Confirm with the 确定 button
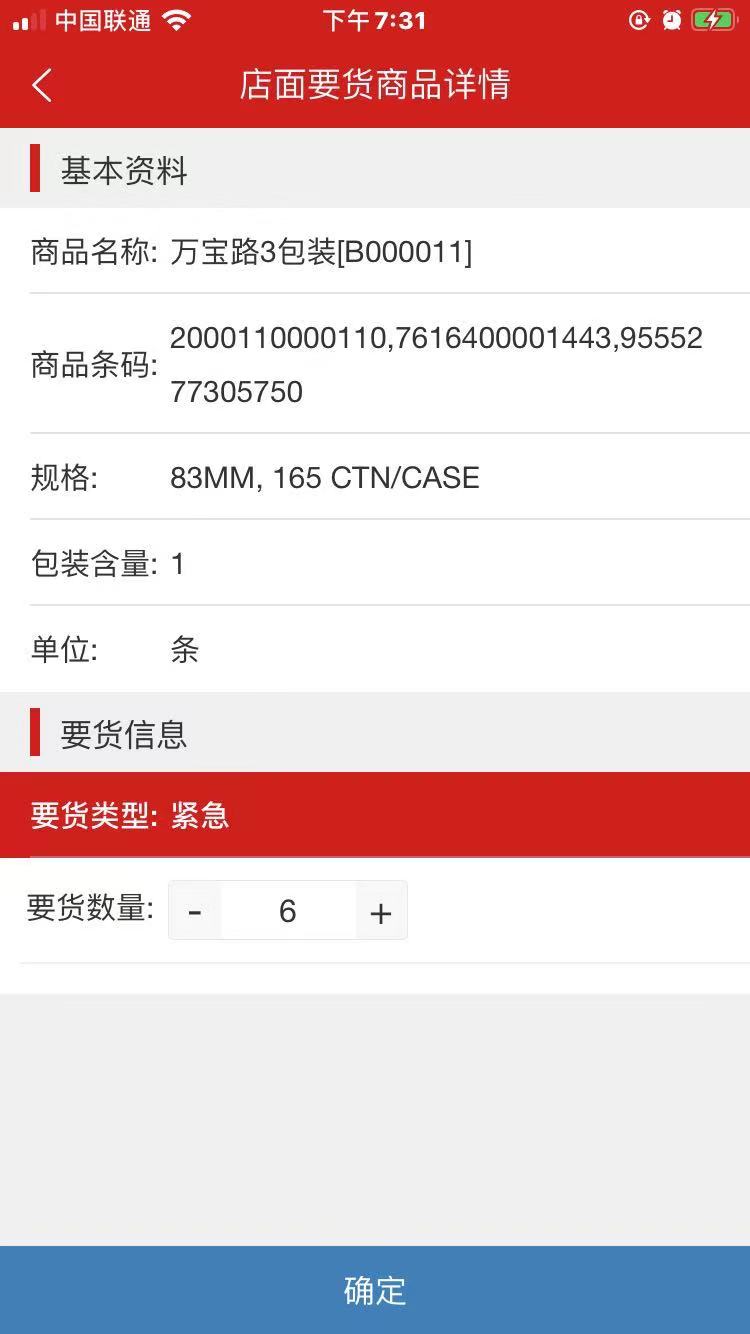Viewport: 750px width, 1334px height. click(x=375, y=1290)
